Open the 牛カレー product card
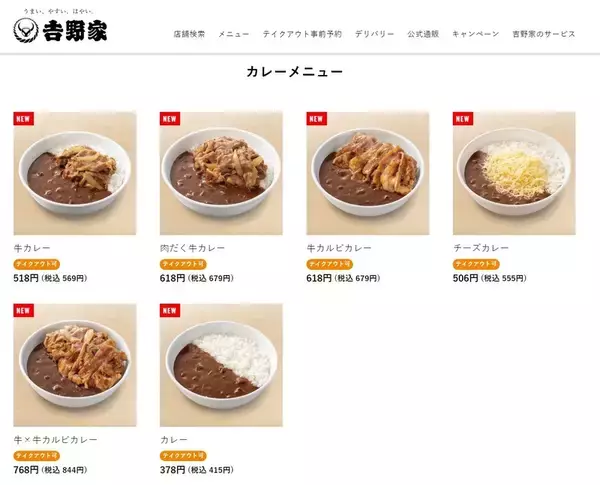 click(75, 175)
